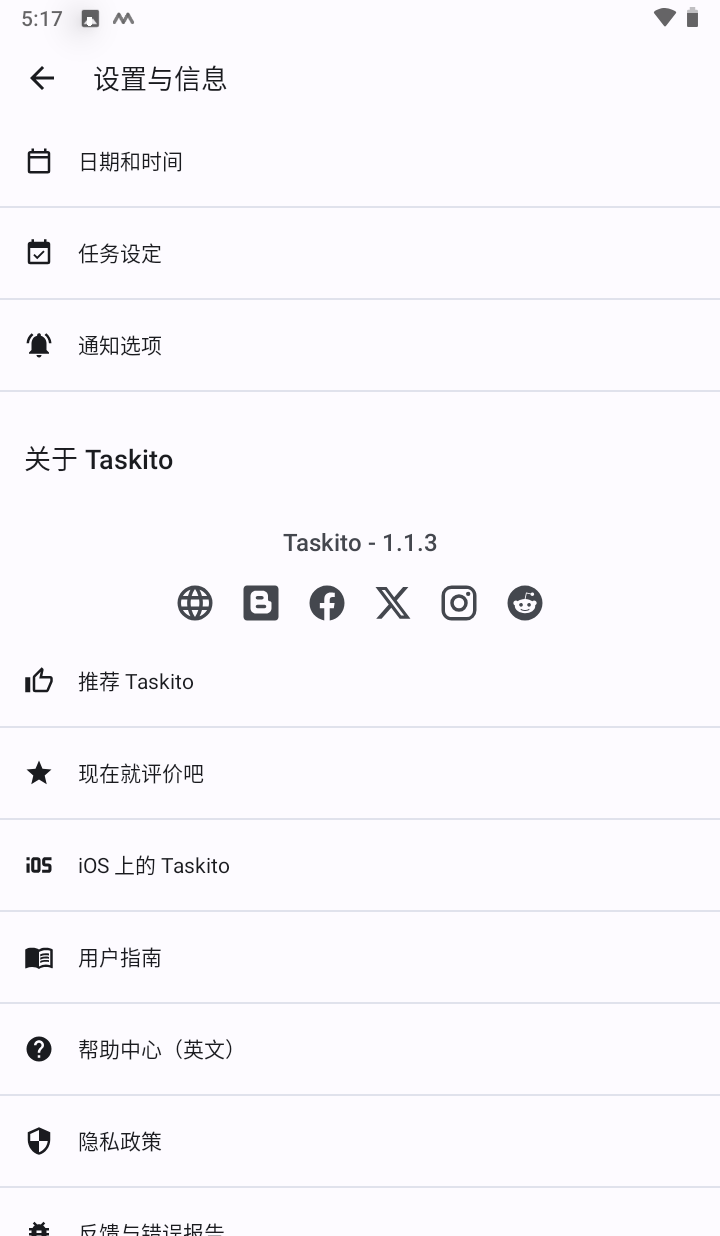Tap the shield icon next to 隐私政策

click(x=38, y=1141)
